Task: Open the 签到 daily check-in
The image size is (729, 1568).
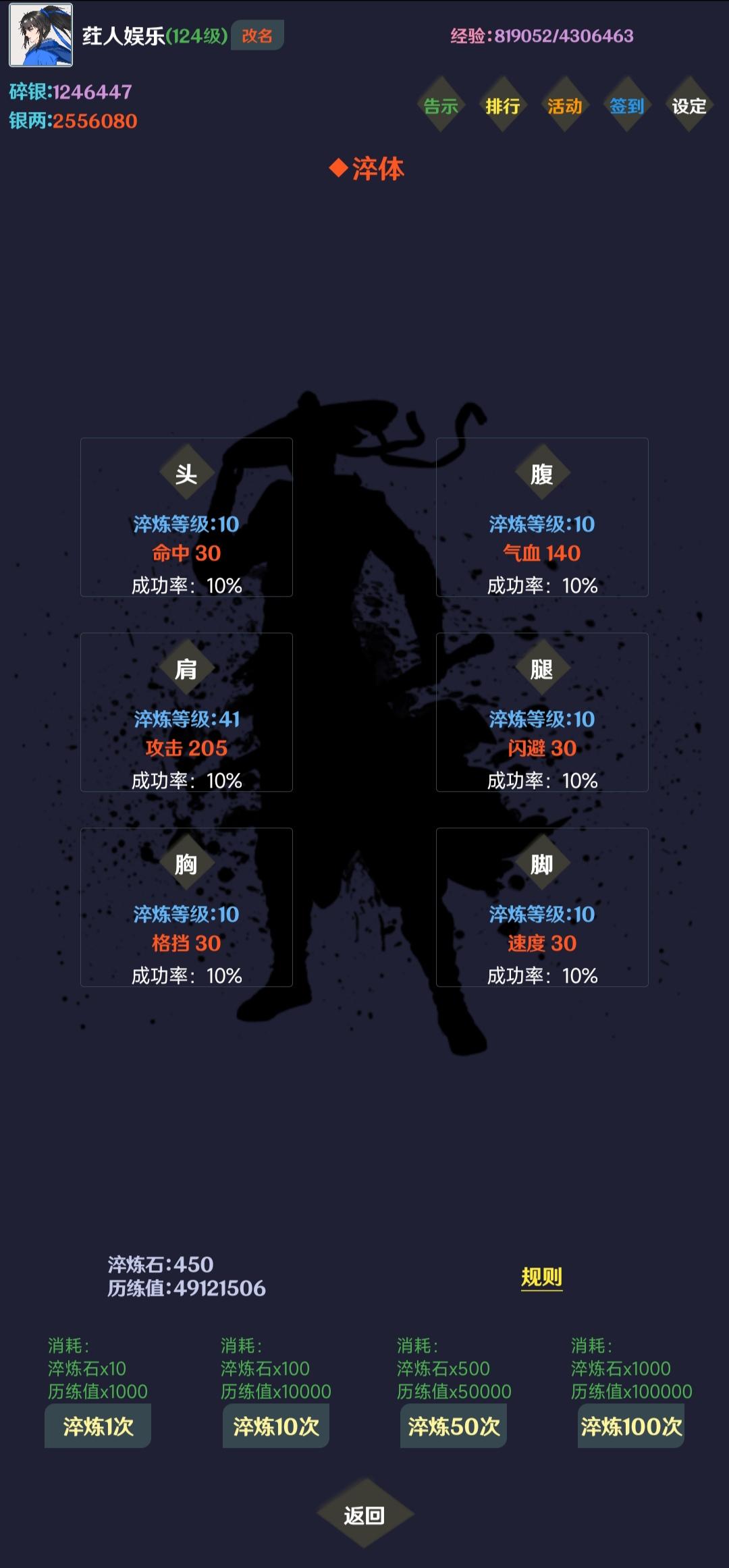Action: pos(627,106)
